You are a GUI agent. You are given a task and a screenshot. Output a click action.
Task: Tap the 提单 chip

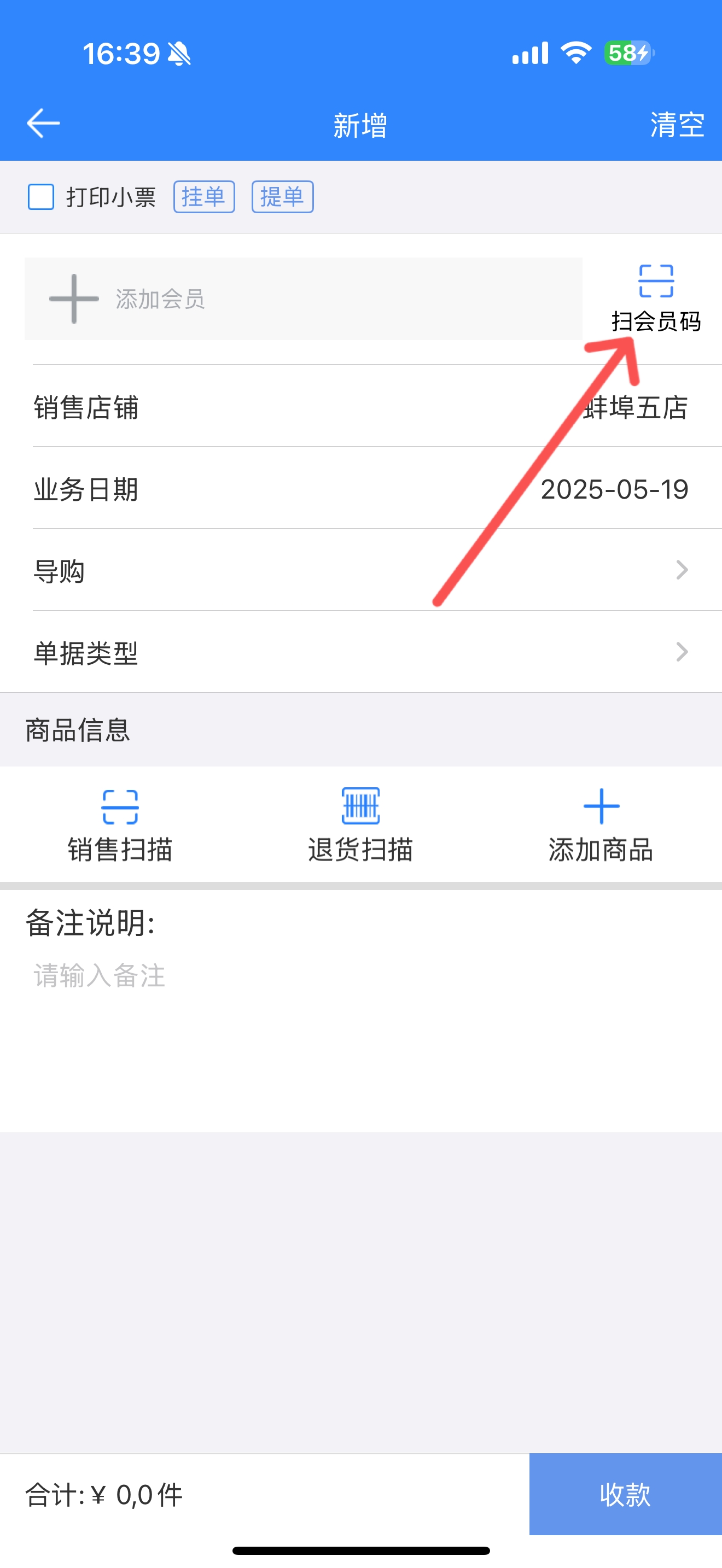[282, 197]
